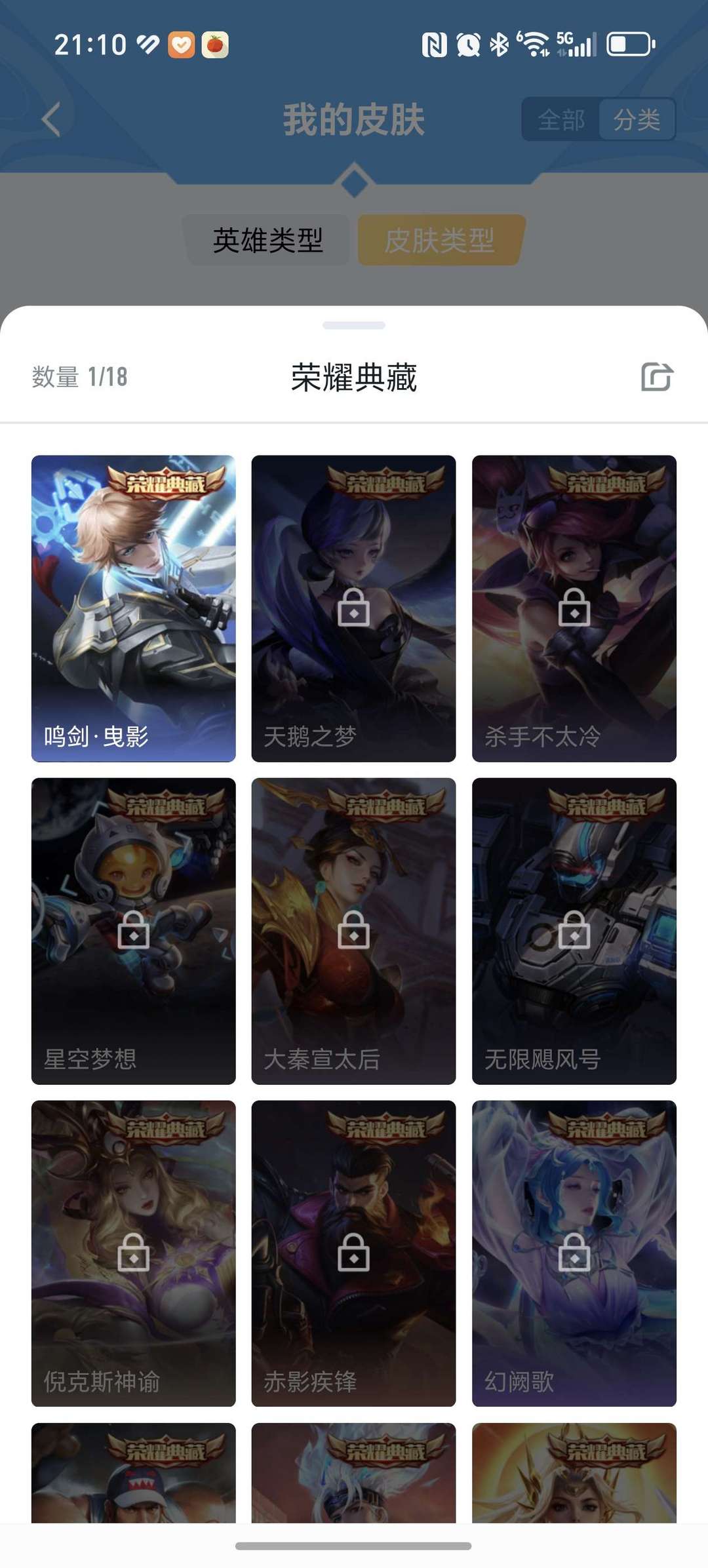Viewport: 708px width, 1568px height.
Task: Share the 荣耀典藏 collection
Action: coord(657,377)
